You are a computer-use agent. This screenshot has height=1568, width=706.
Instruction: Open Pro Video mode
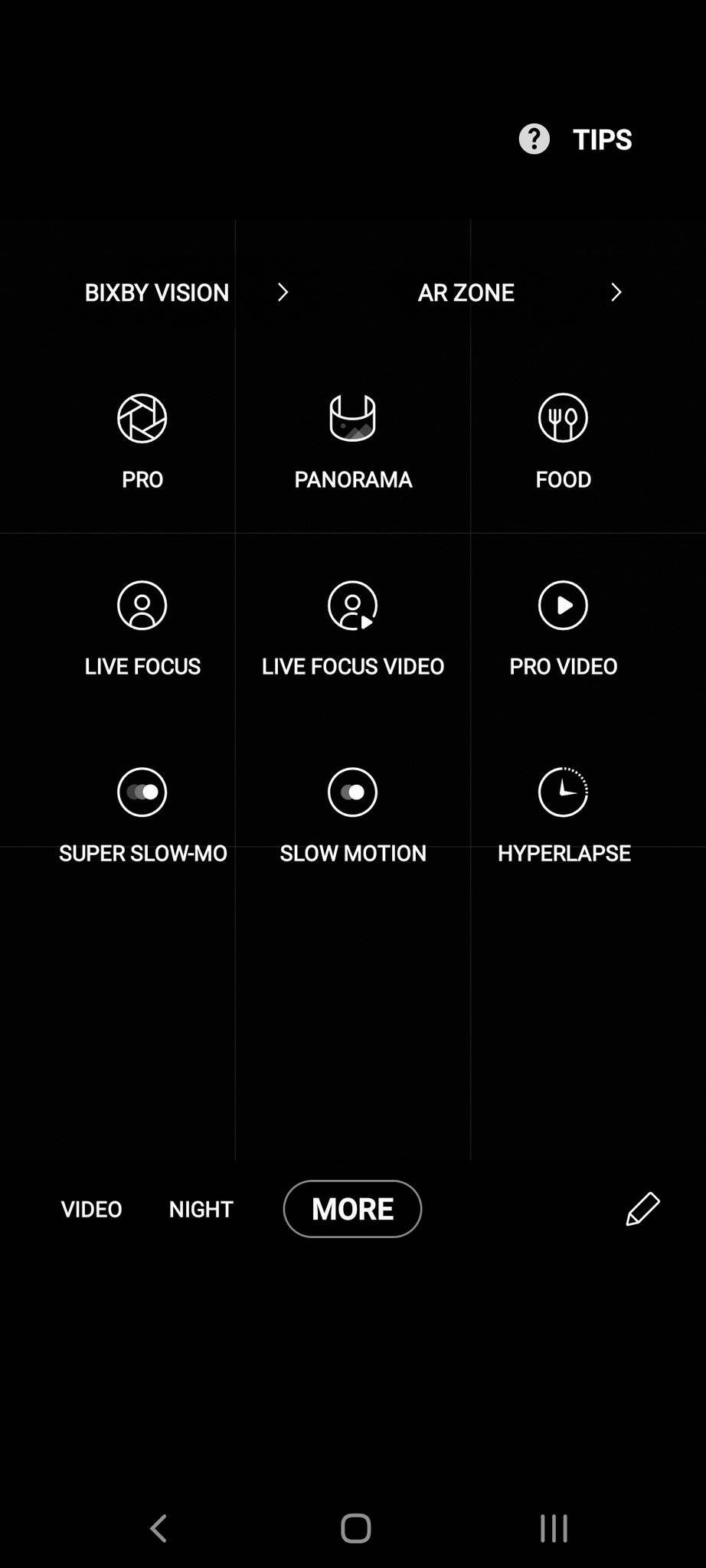(563, 605)
